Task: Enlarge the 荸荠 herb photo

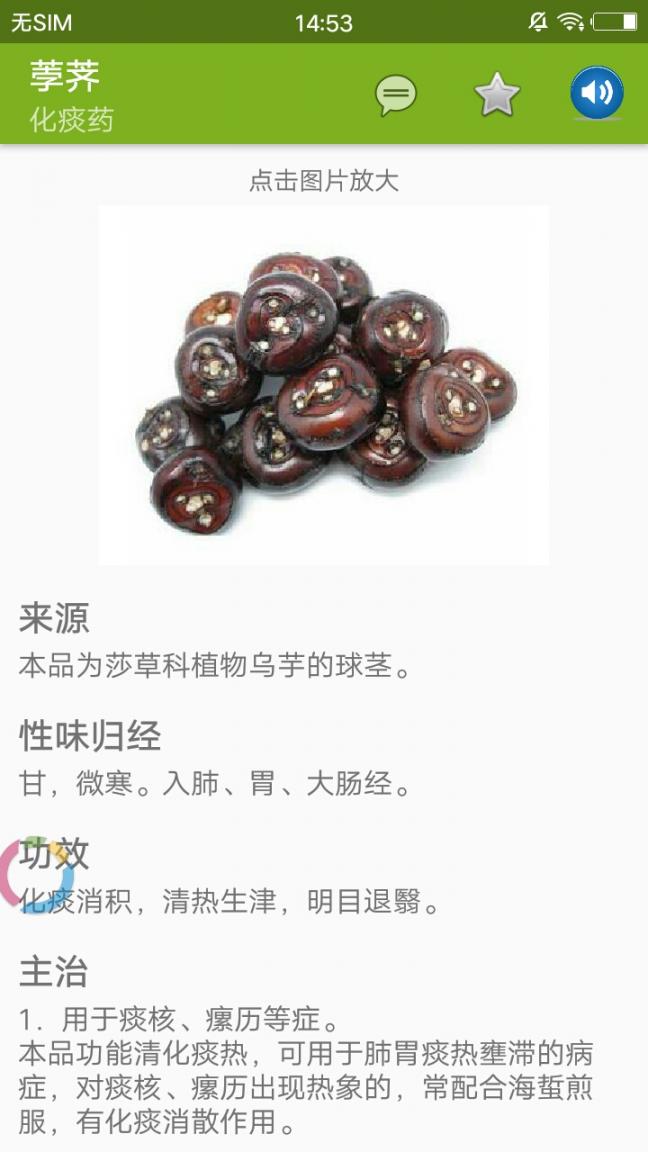Action: pyautogui.click(x=324, y=385)
